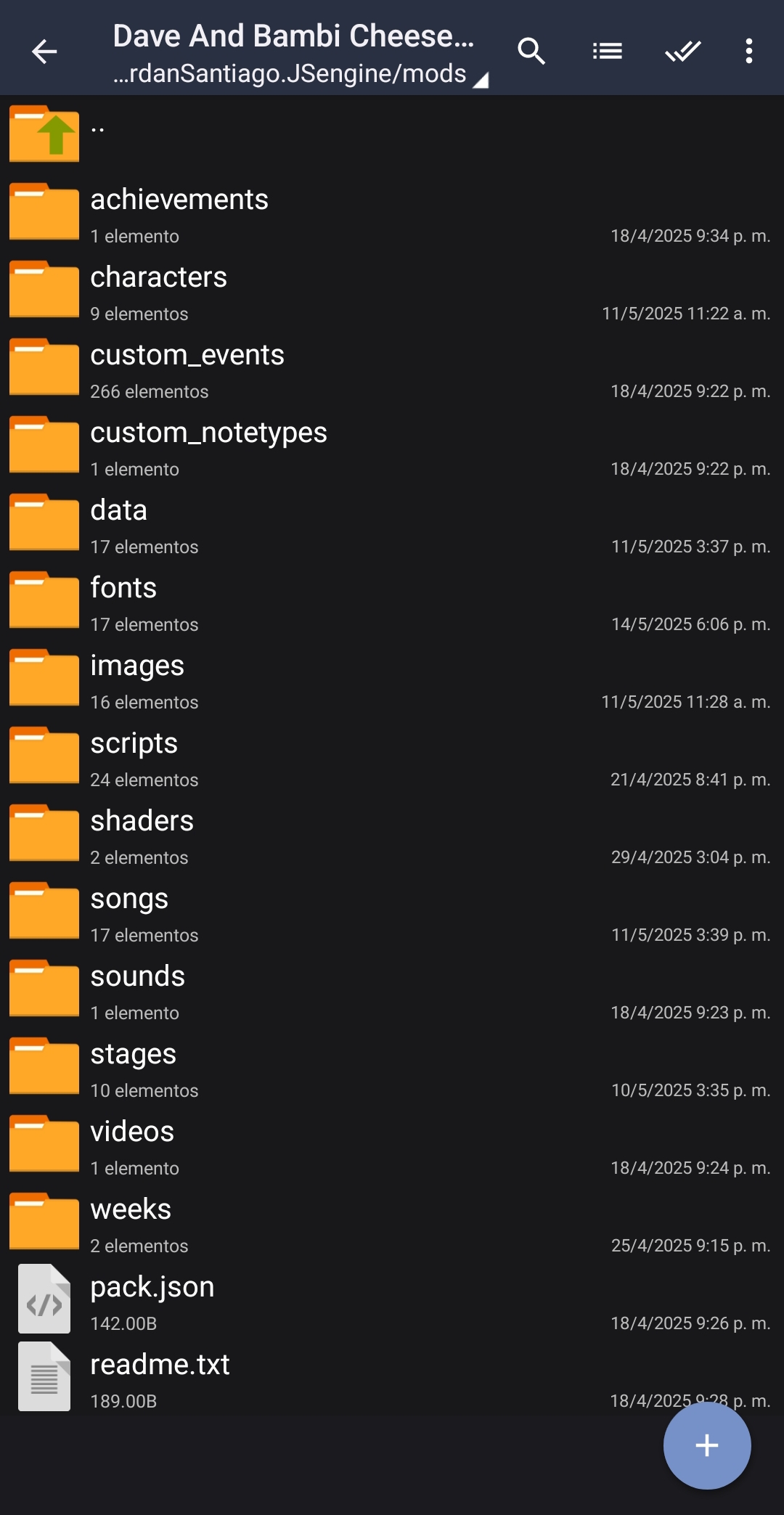Select all items with double-check icon

point(682,52)
